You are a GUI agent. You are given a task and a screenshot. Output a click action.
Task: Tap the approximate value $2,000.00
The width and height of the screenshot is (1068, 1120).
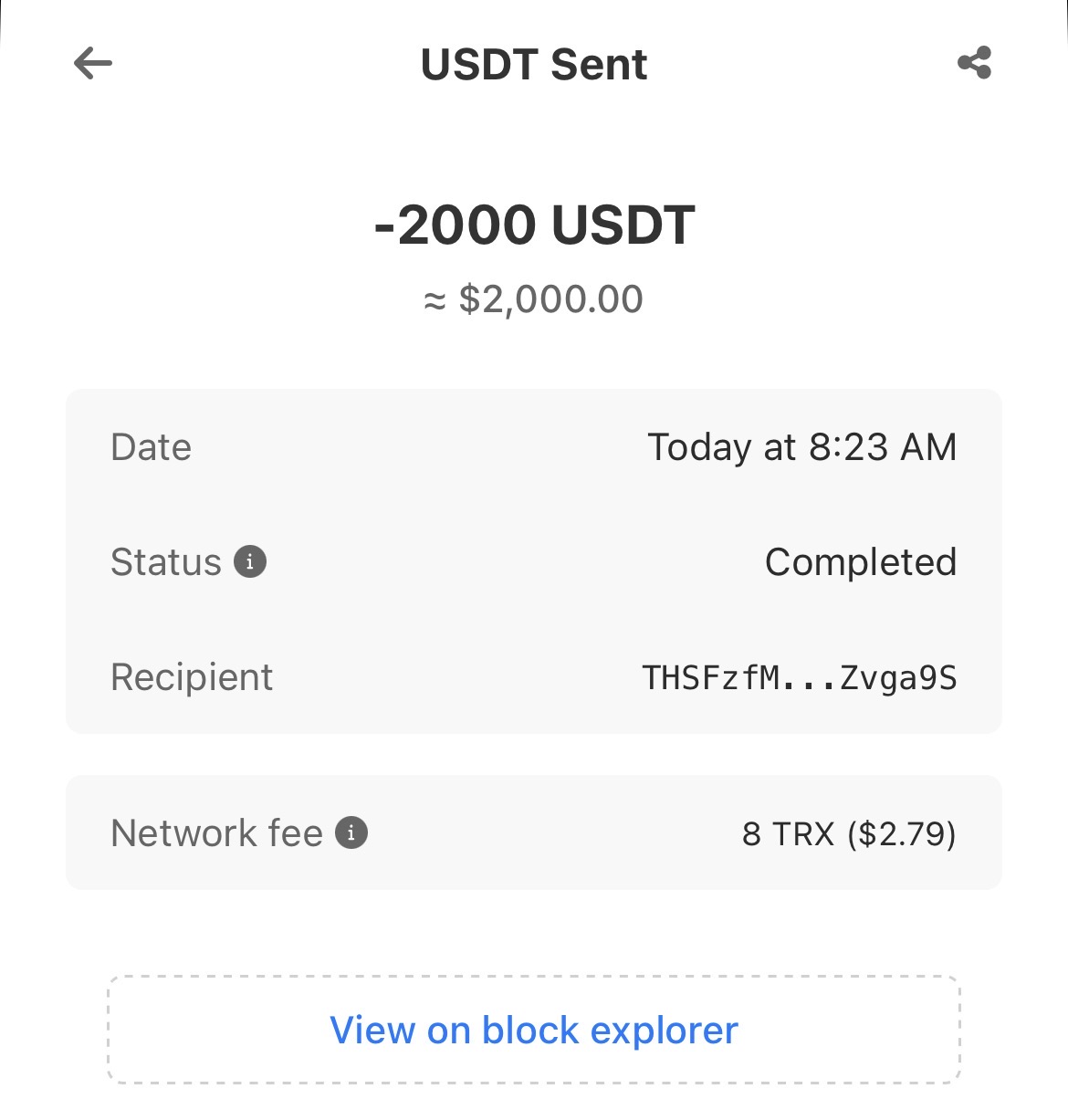pos(534,298)
